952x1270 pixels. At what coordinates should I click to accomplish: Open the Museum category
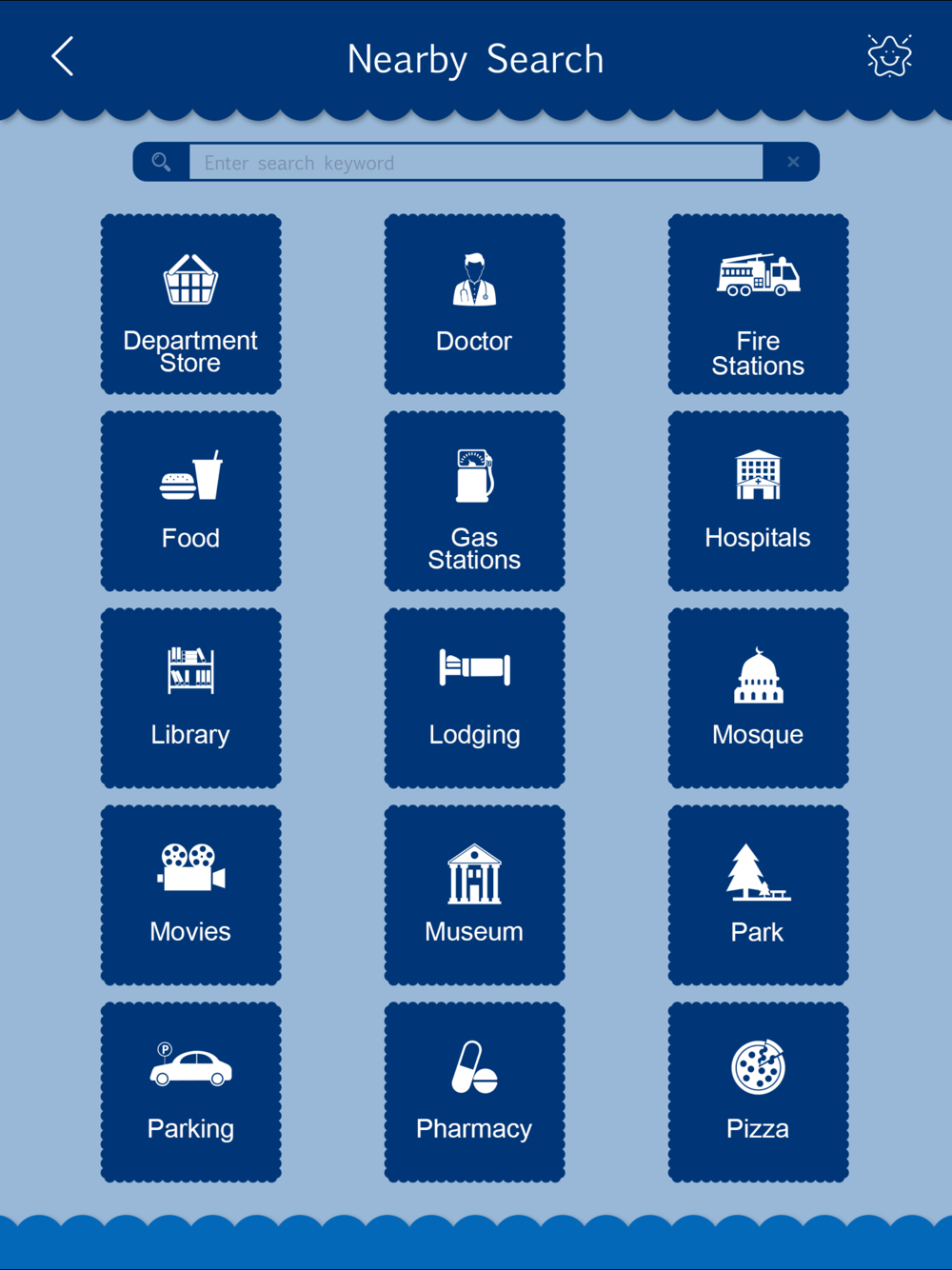pos(474,895)
